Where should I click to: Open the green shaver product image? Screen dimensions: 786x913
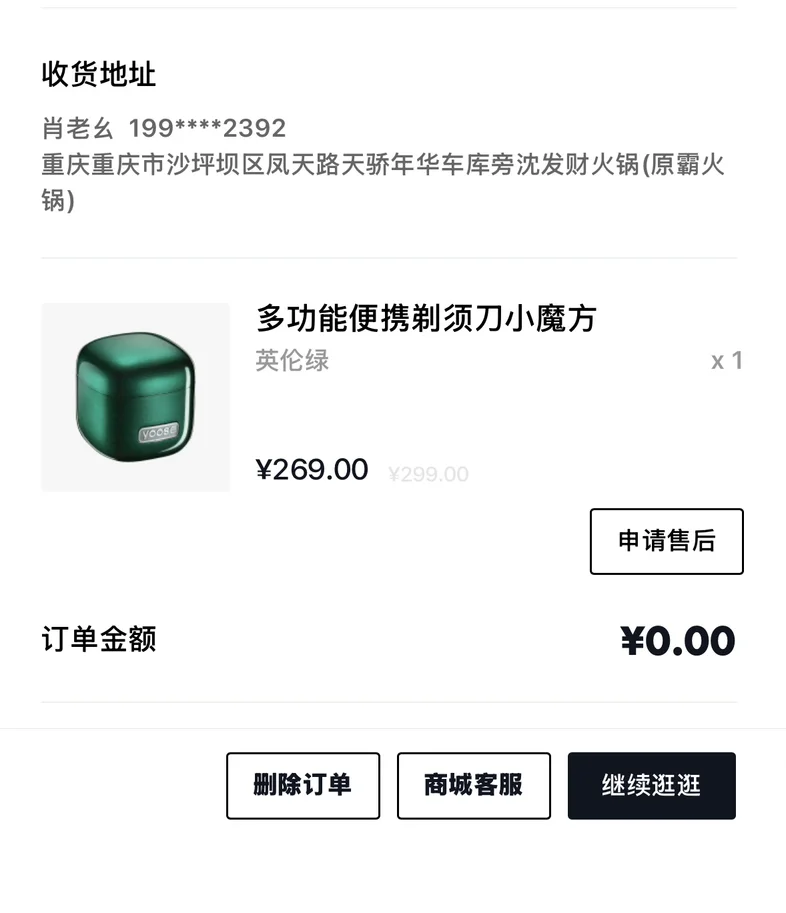click(136, 397)
